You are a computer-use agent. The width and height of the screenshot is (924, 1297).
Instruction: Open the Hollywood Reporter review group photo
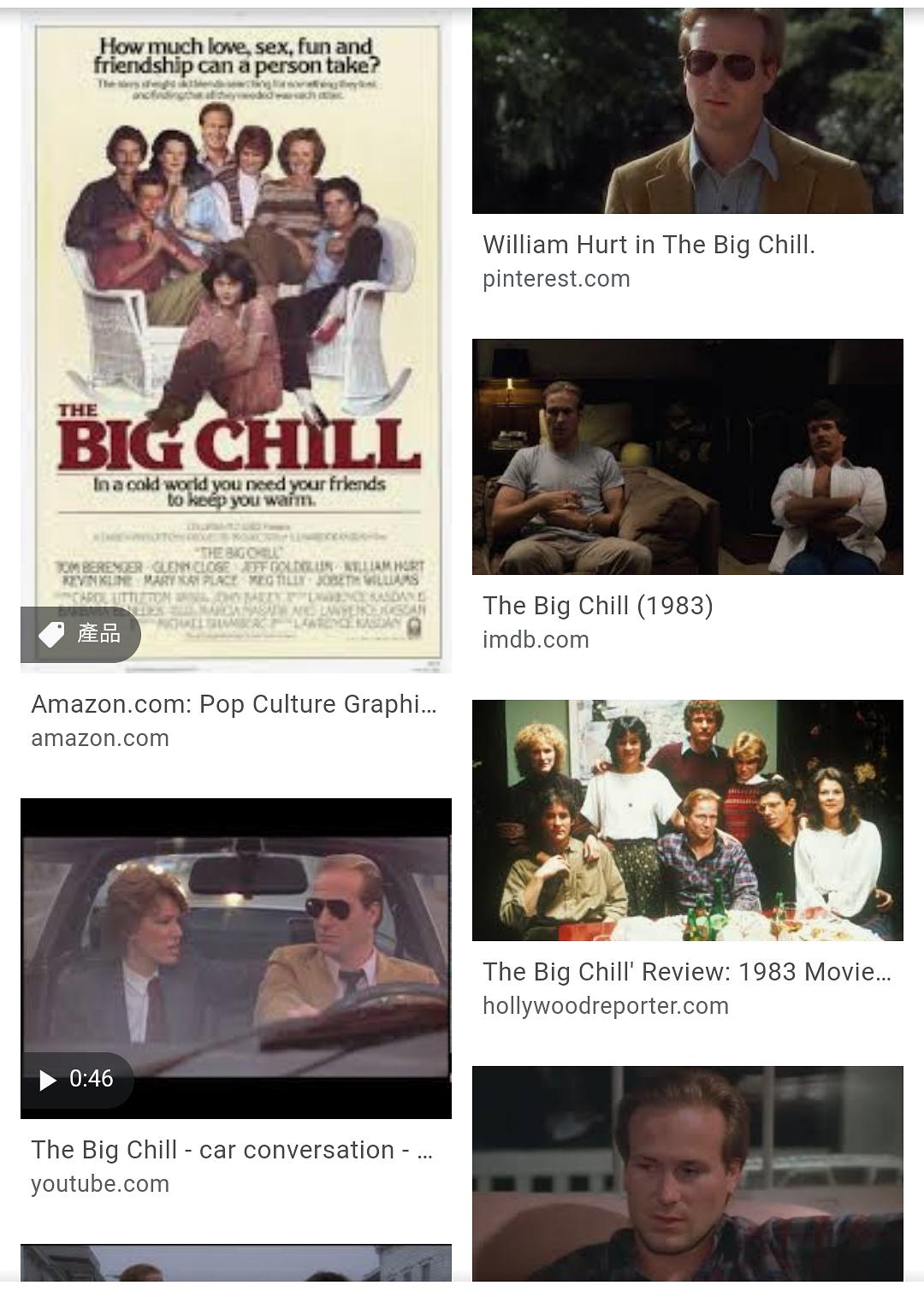687,820
